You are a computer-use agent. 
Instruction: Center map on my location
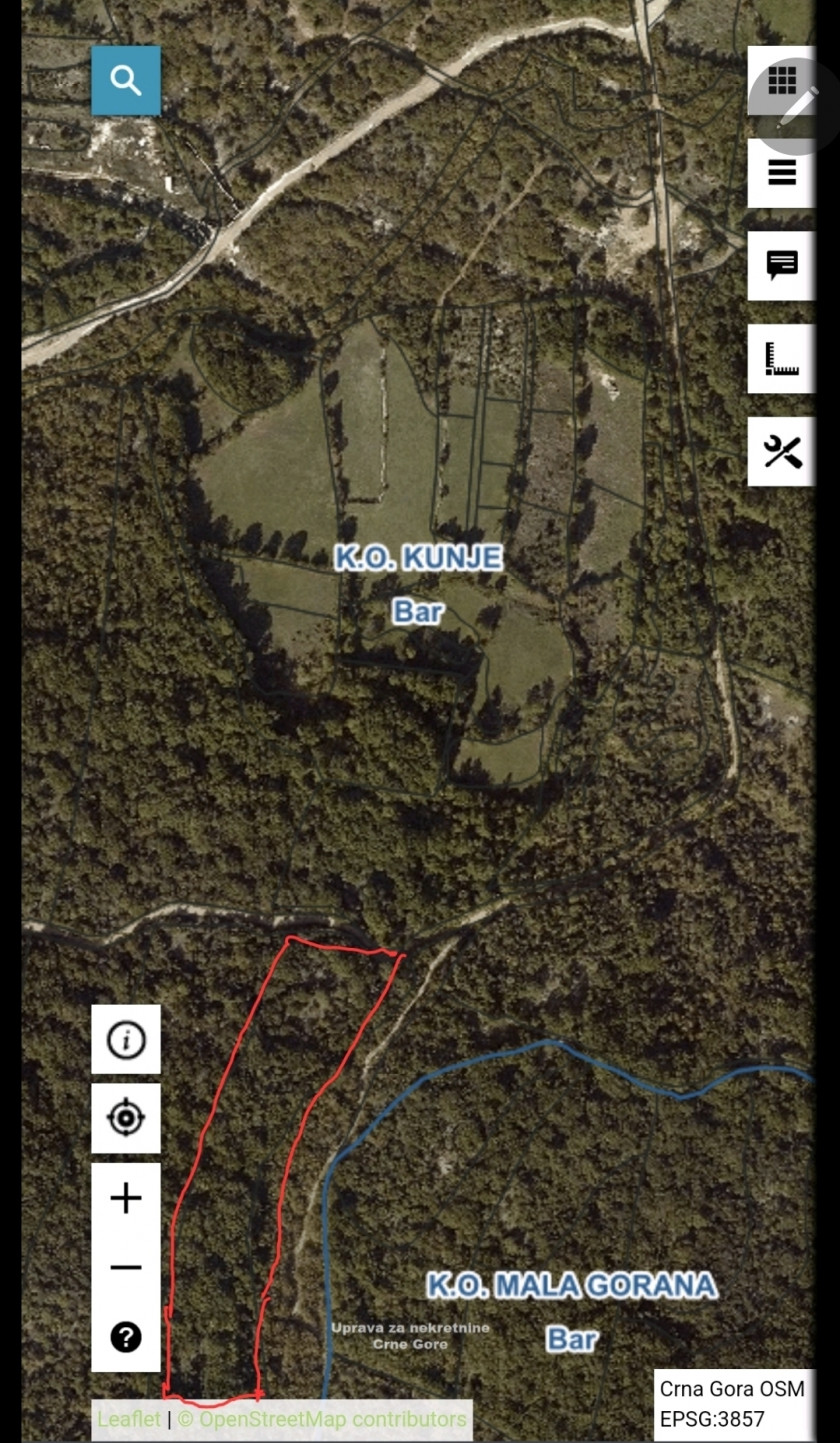click(x=126, y=1118)
